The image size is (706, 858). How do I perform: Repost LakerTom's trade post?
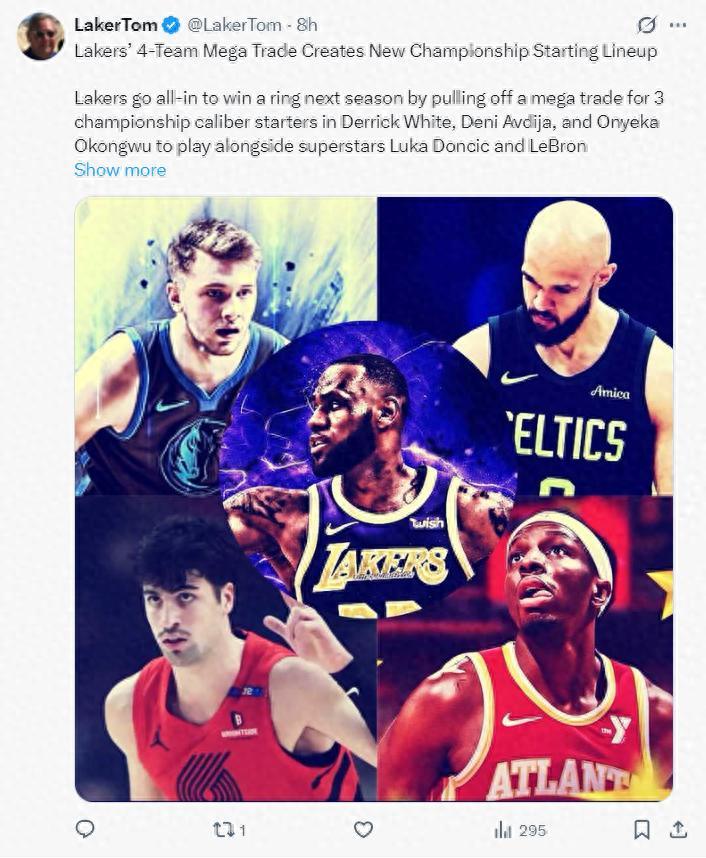tap(229, 830)
